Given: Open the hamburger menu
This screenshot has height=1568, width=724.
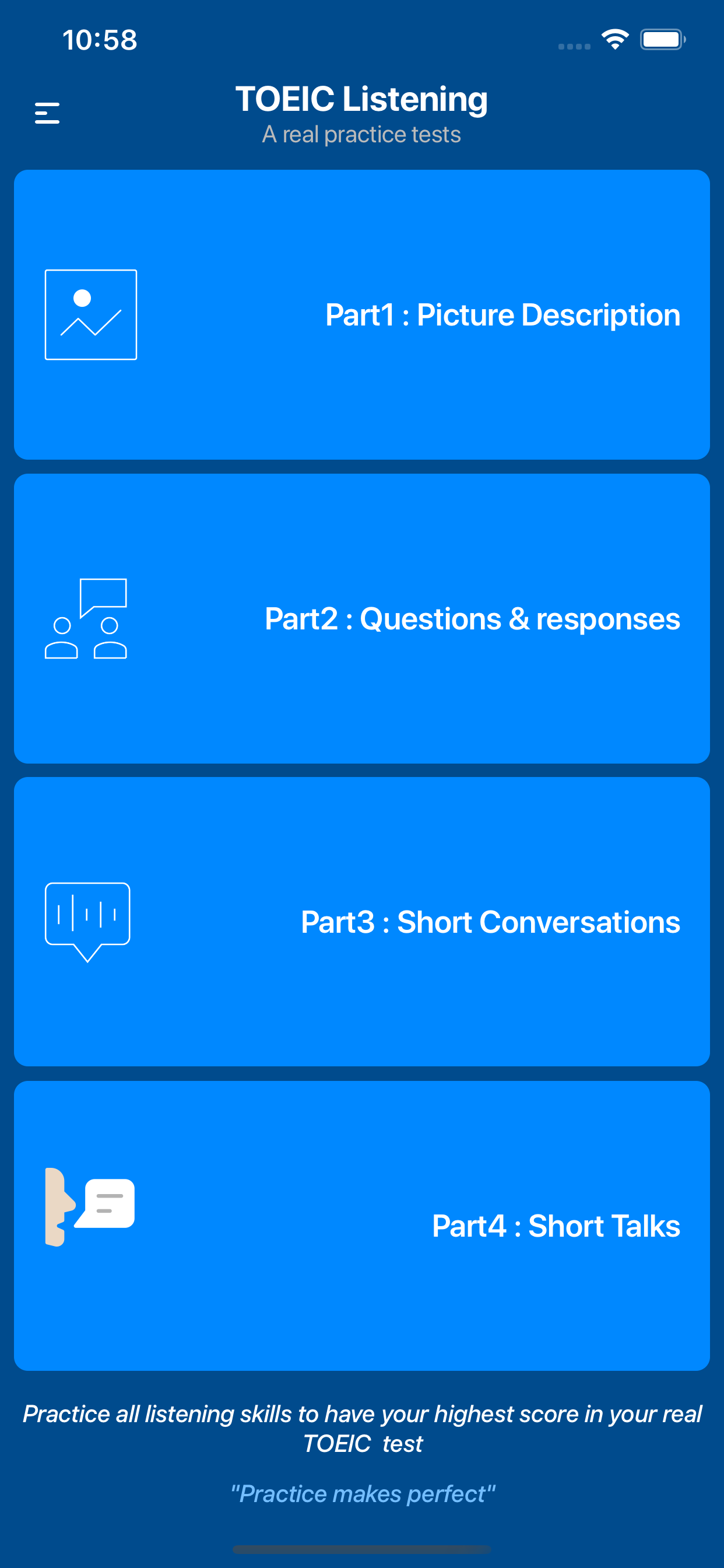Looking at the screenshot, I should coord(46,113).
